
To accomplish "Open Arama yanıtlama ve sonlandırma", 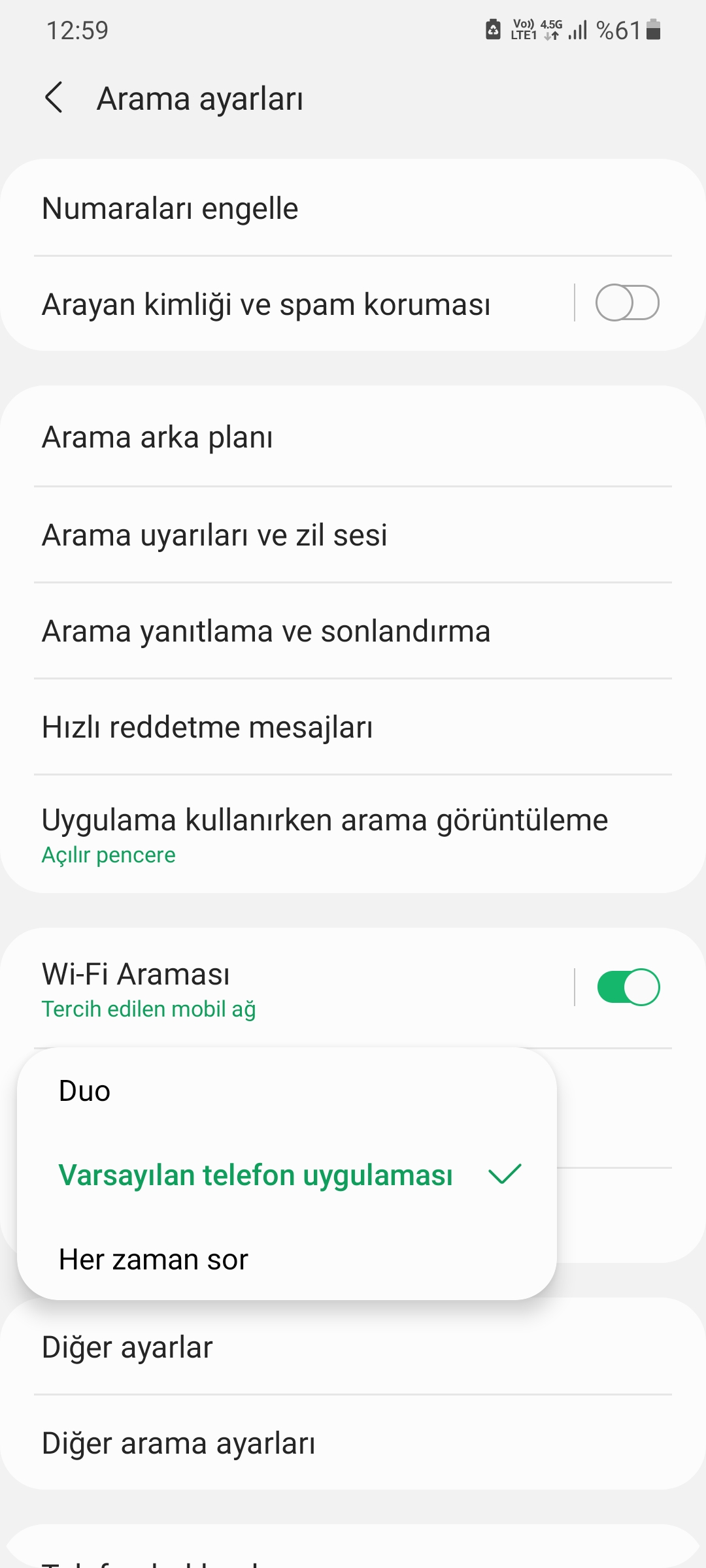I will [353, 631].
